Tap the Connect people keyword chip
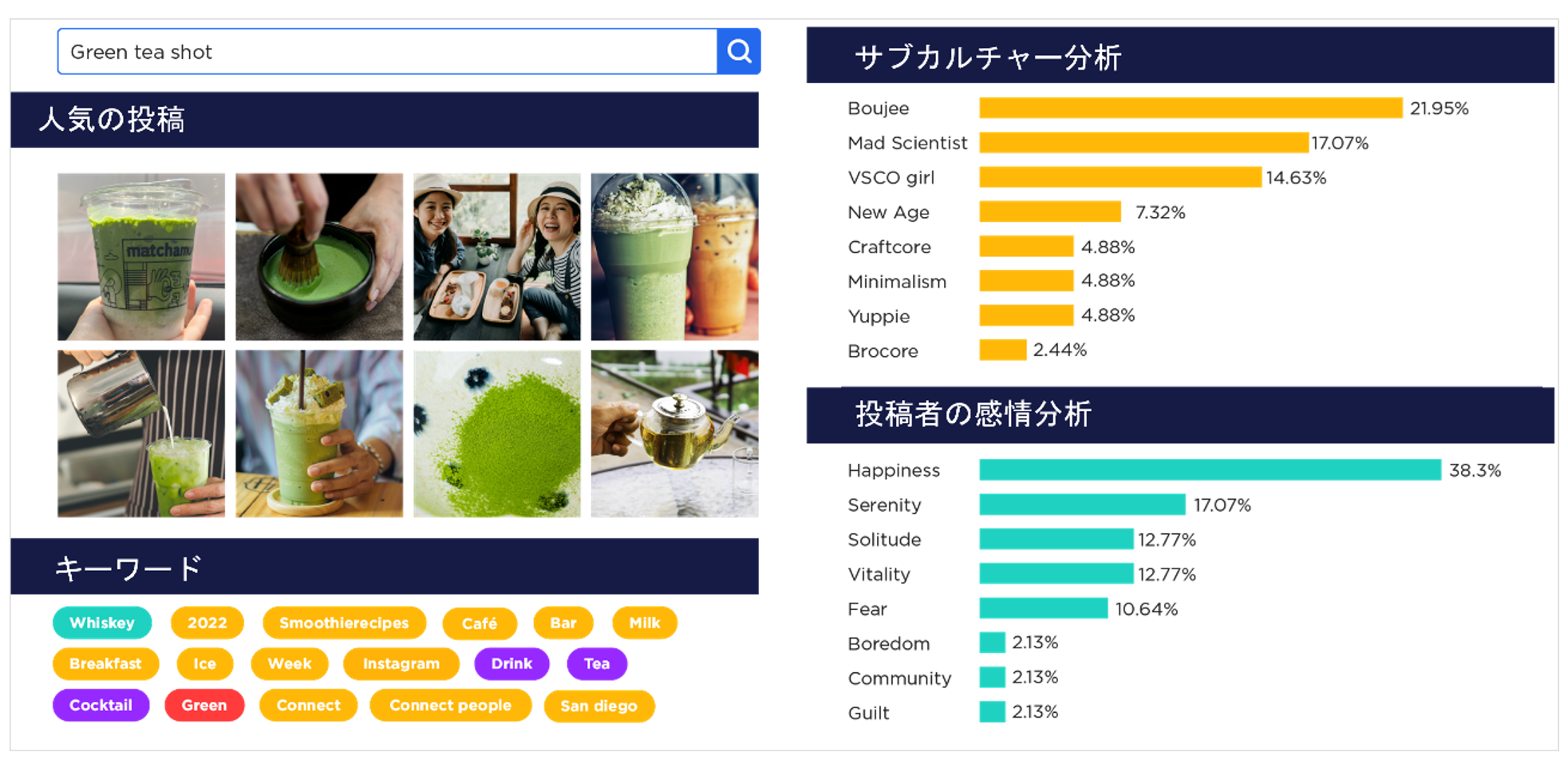This screenshot has height=768, width=1568. (x=451, y=705)
